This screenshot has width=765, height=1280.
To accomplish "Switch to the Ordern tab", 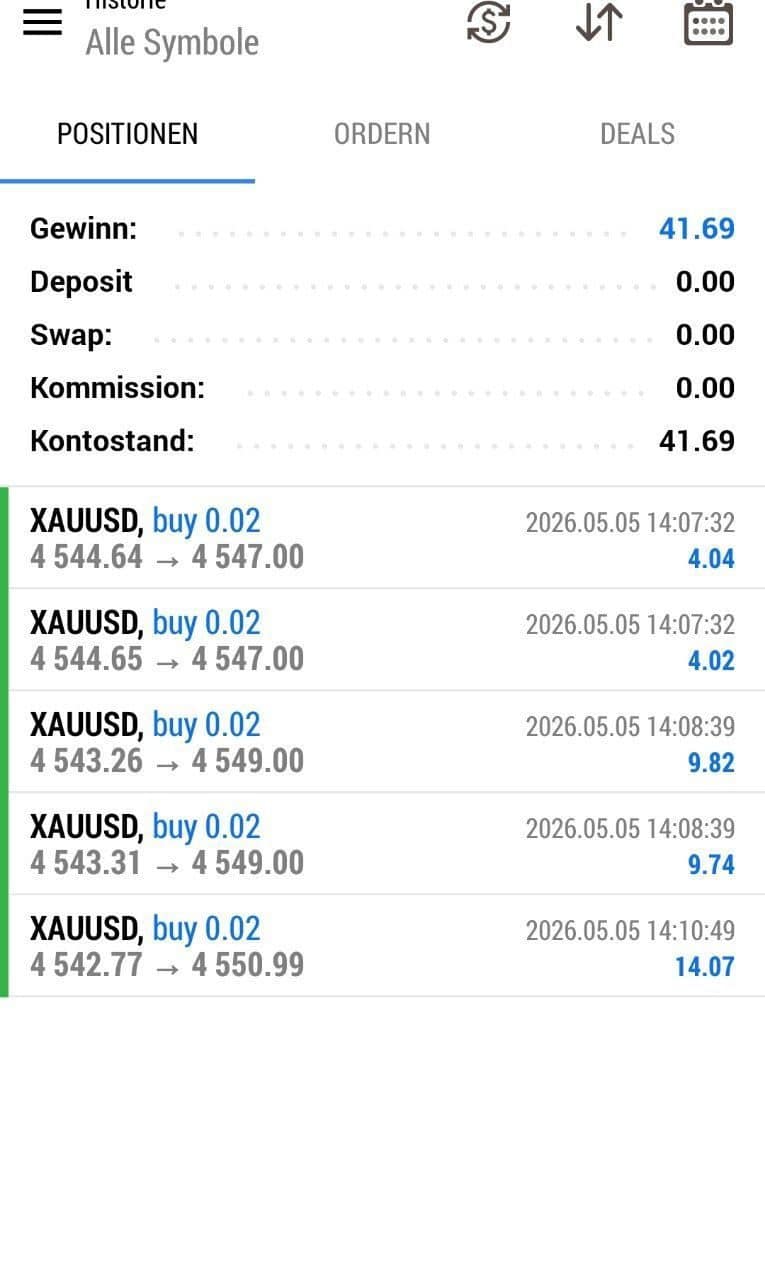I will click(x=382, y=134).
